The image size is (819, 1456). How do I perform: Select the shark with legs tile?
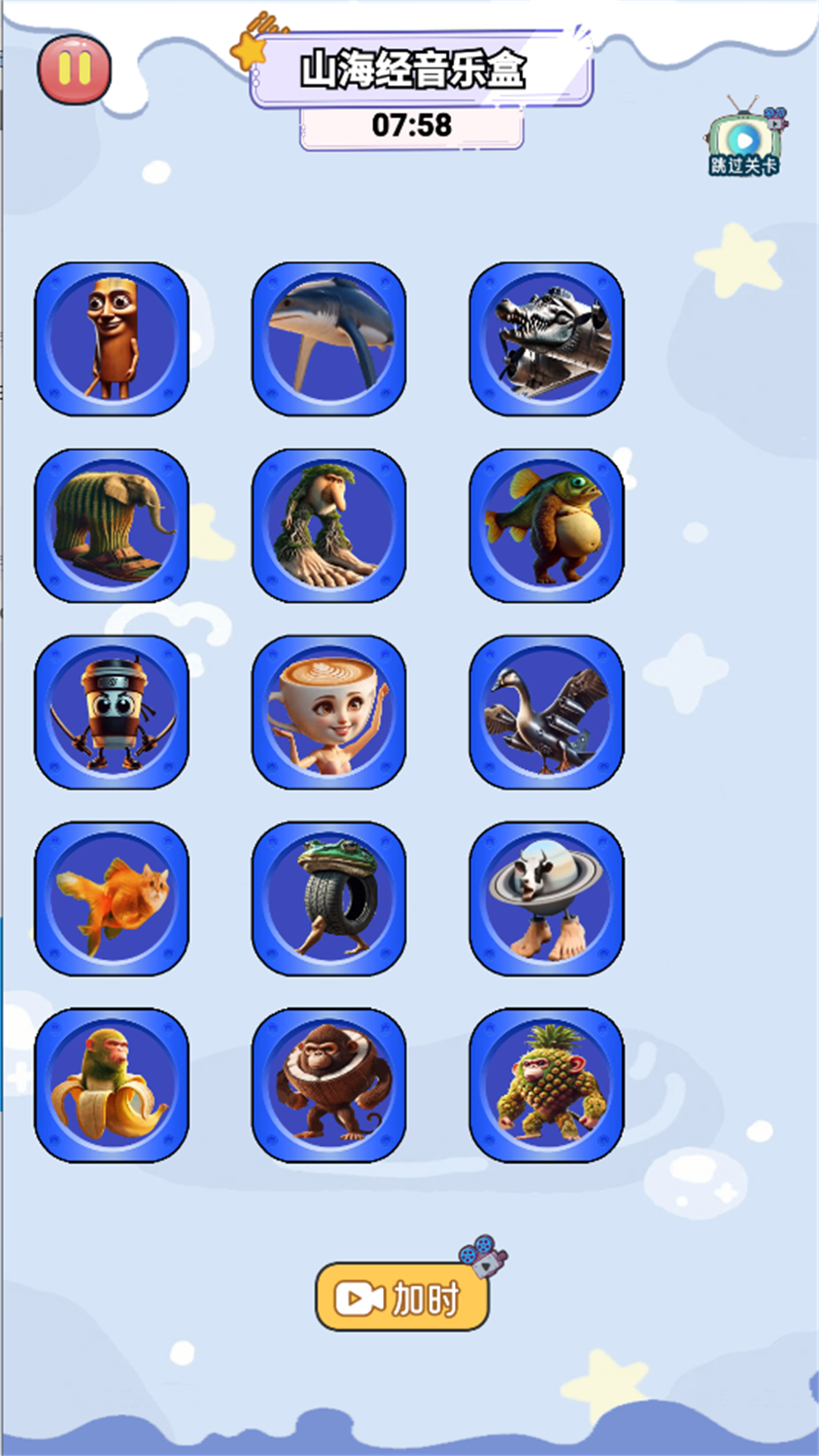(x=329, y=339)
